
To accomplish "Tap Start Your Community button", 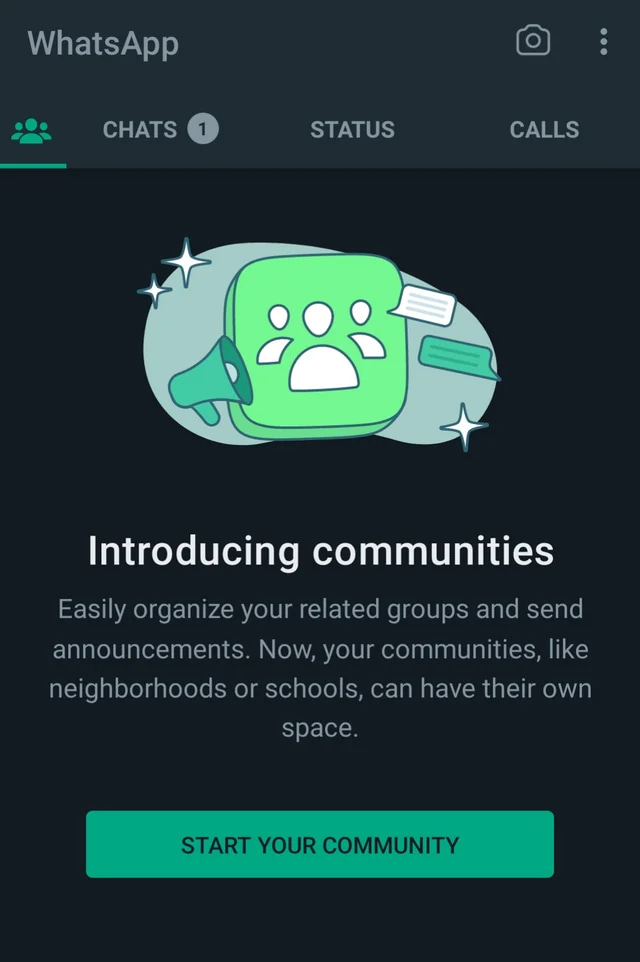I will [320, 845].
